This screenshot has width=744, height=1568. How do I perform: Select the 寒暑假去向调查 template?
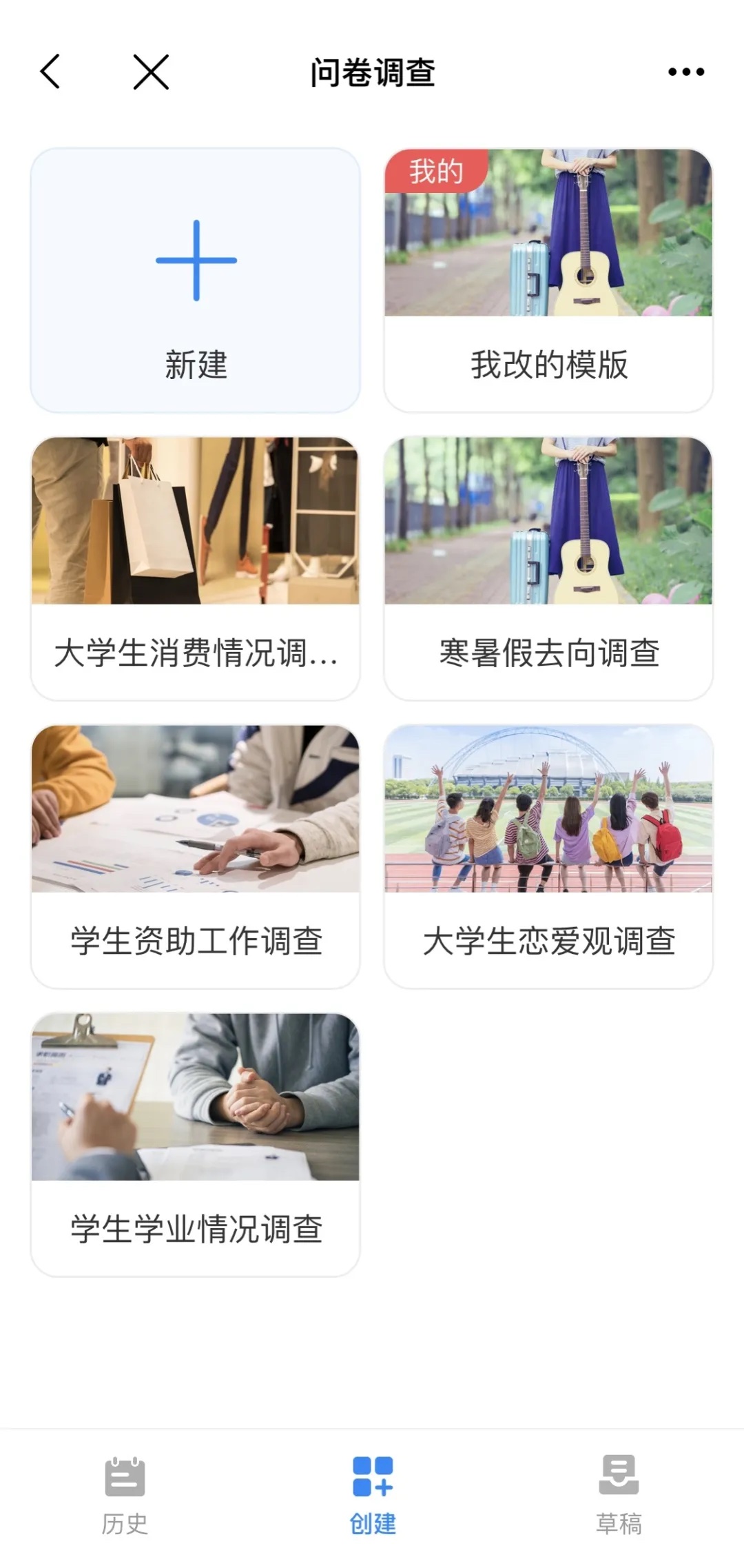click(x=548, y=568)
